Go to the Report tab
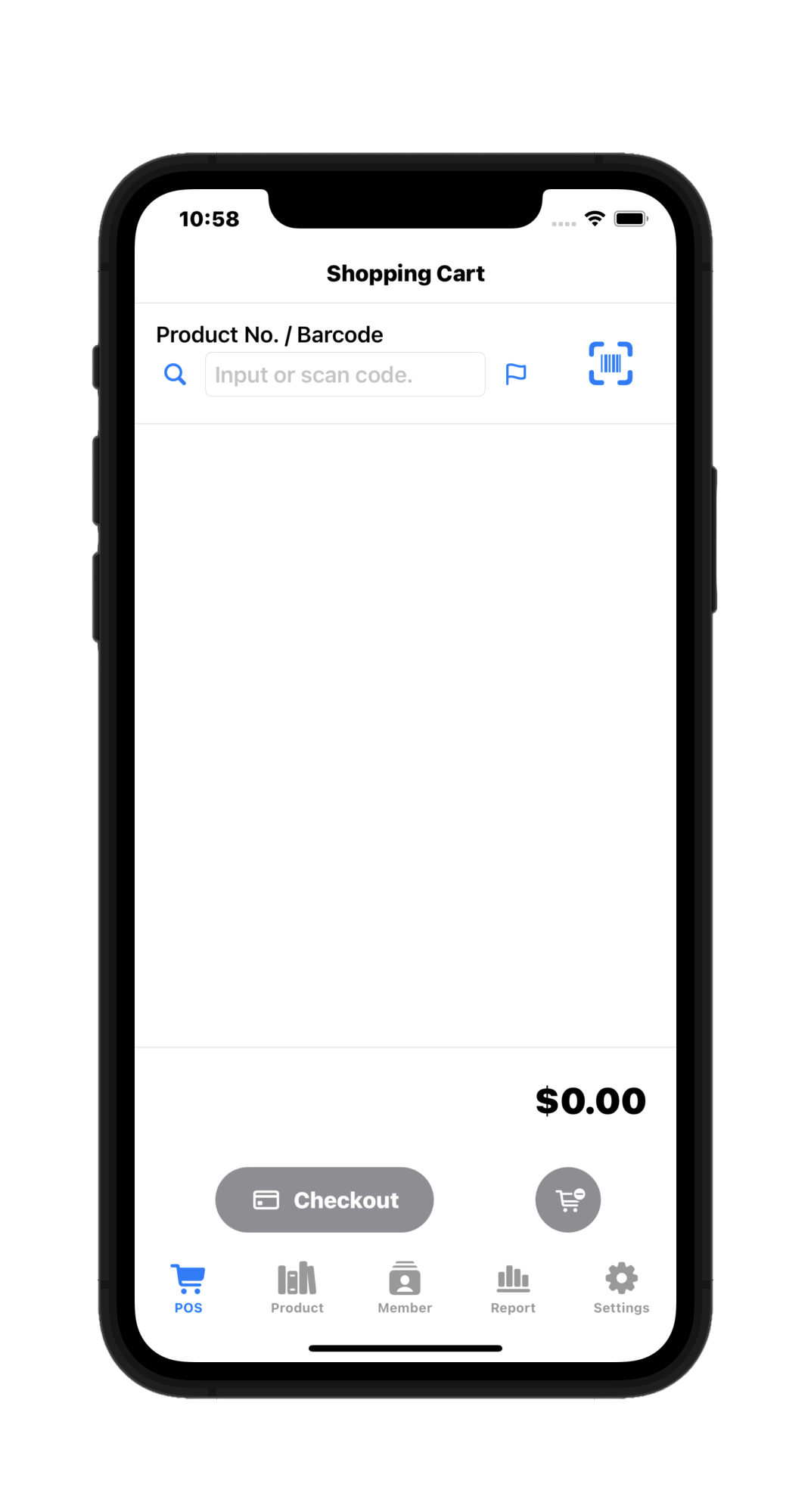811x1512 pixels. coord(513,1289)
